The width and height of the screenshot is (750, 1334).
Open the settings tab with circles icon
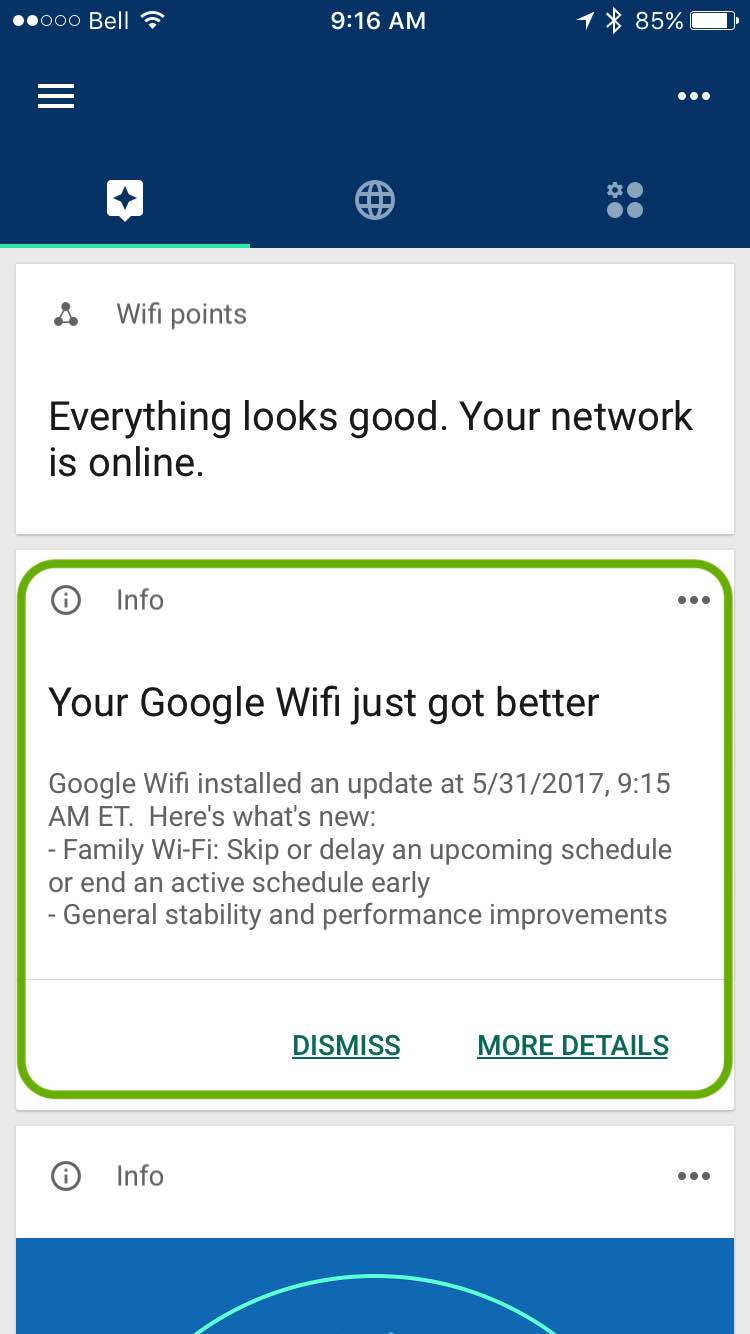(x=624, y=199)
